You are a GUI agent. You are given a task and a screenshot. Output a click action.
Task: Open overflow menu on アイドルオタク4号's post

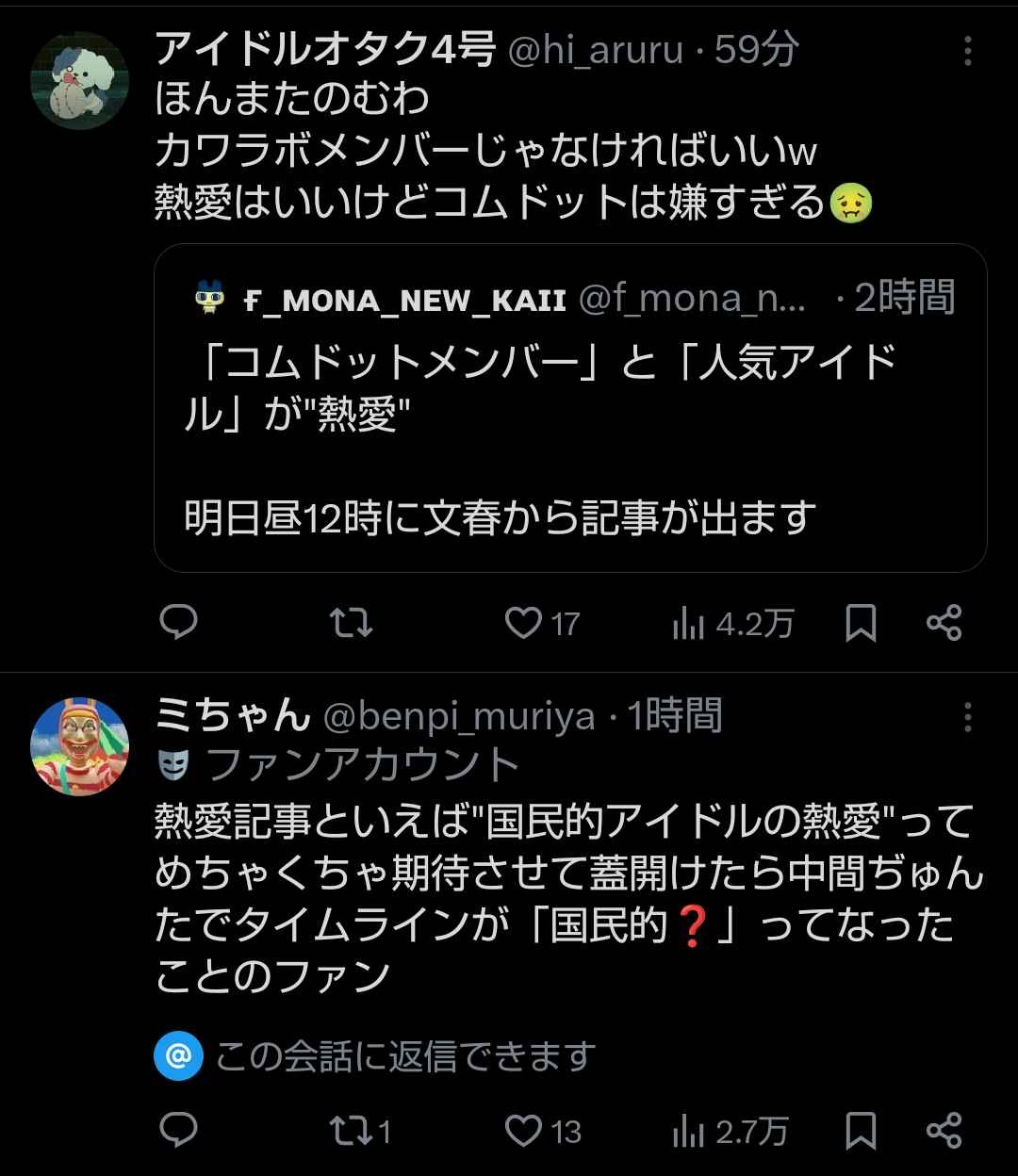pos(967,52)
